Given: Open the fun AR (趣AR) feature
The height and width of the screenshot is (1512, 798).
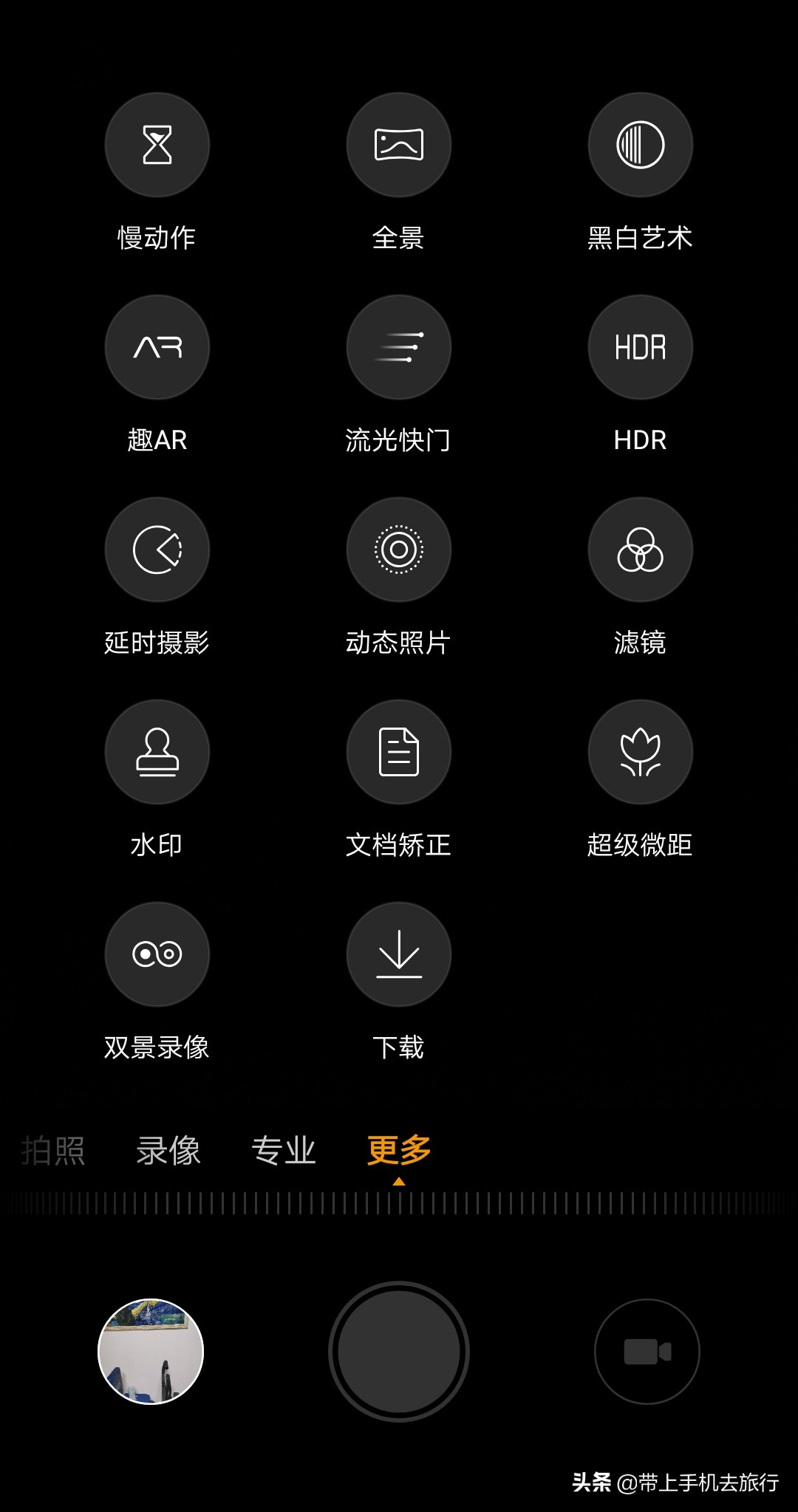Looking at the screenshot, I should pos(157,347).
